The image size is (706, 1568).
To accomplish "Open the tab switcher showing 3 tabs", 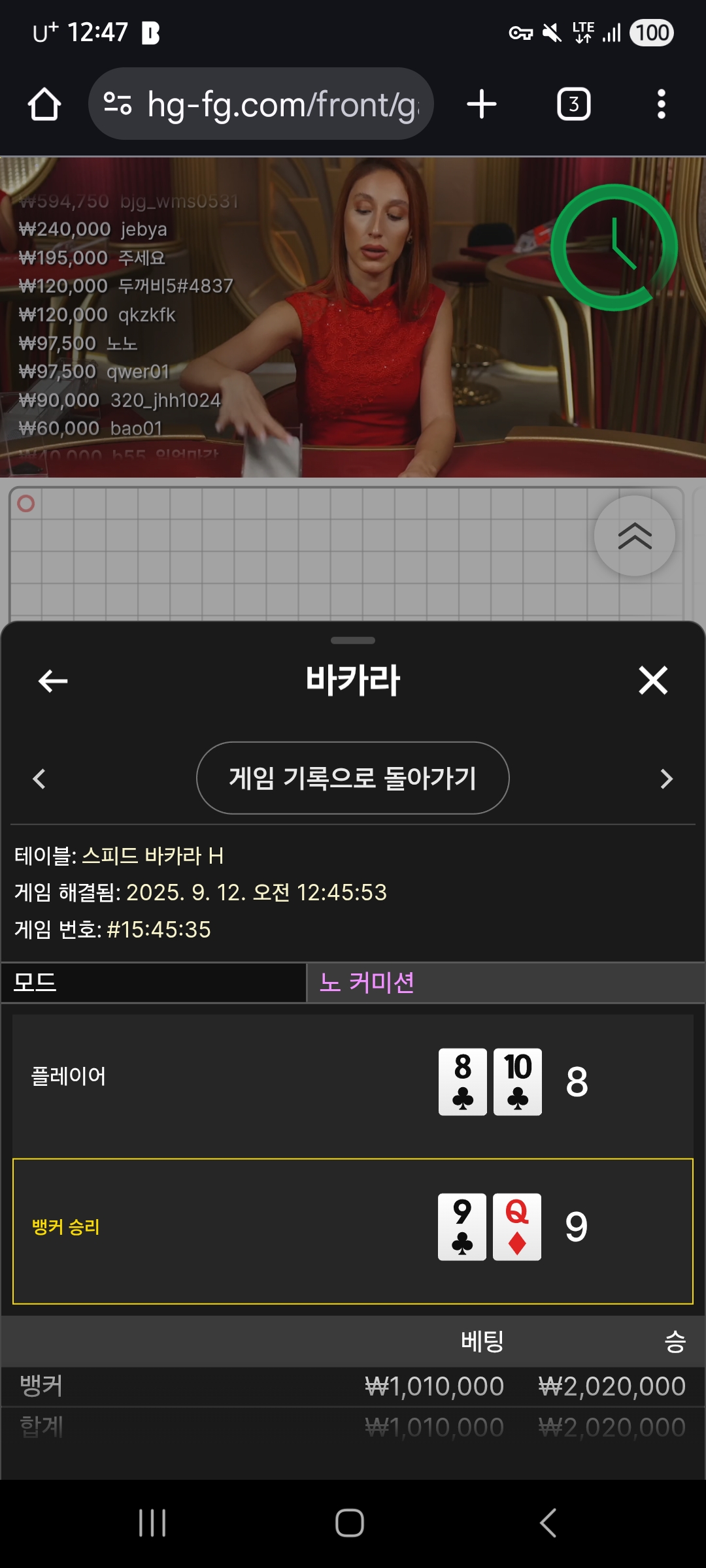I will click(x=573, y=105).
